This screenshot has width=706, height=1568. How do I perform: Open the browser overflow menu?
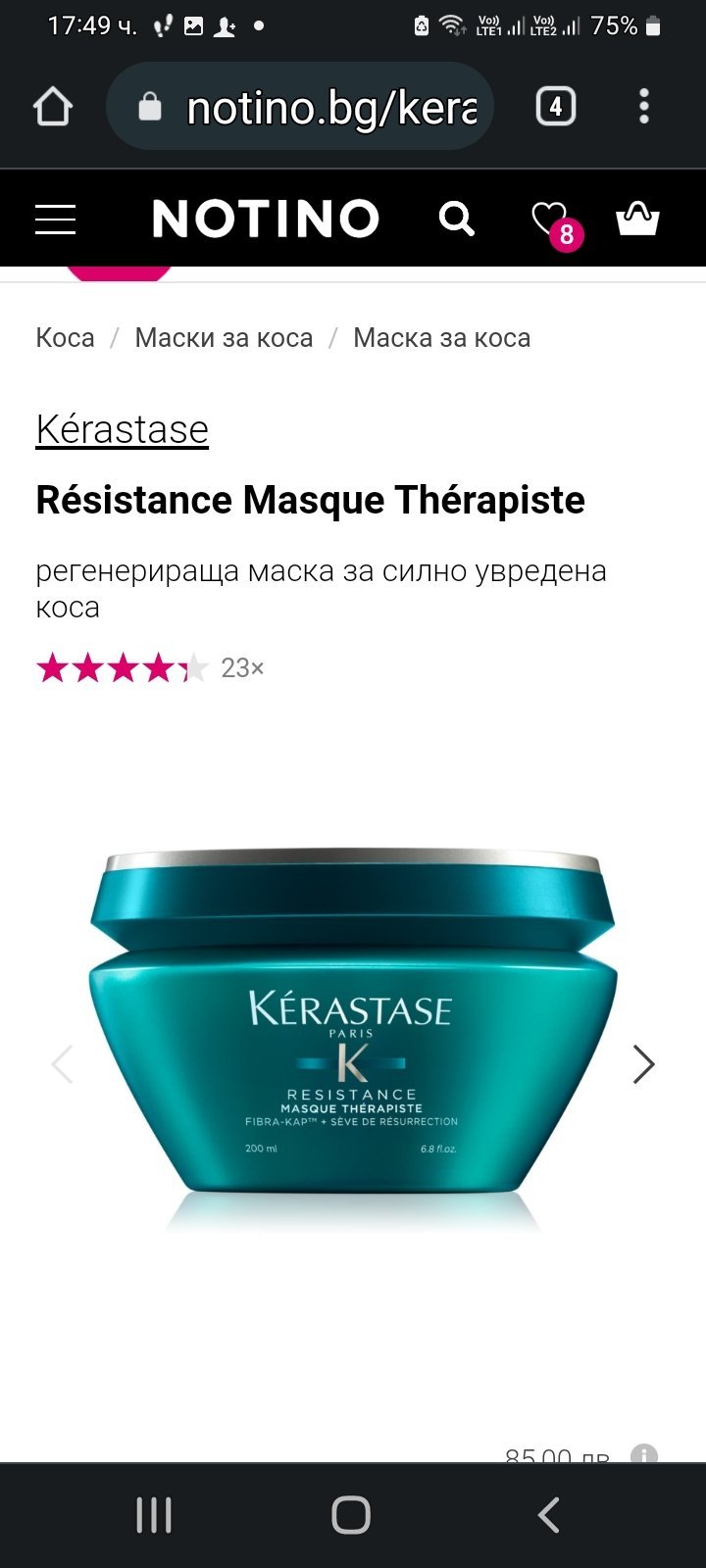click(x=644, y=107)
